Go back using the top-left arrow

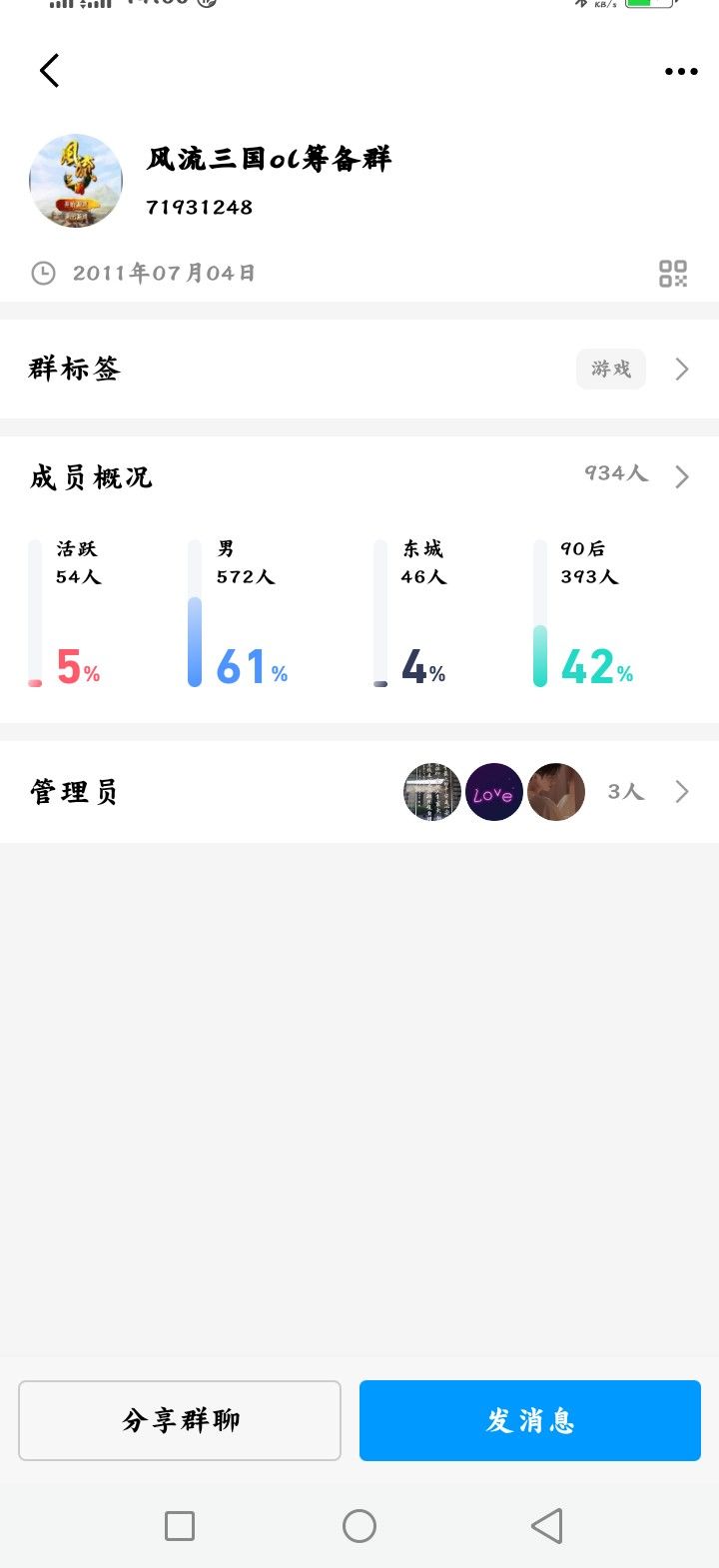pos(50,71)
